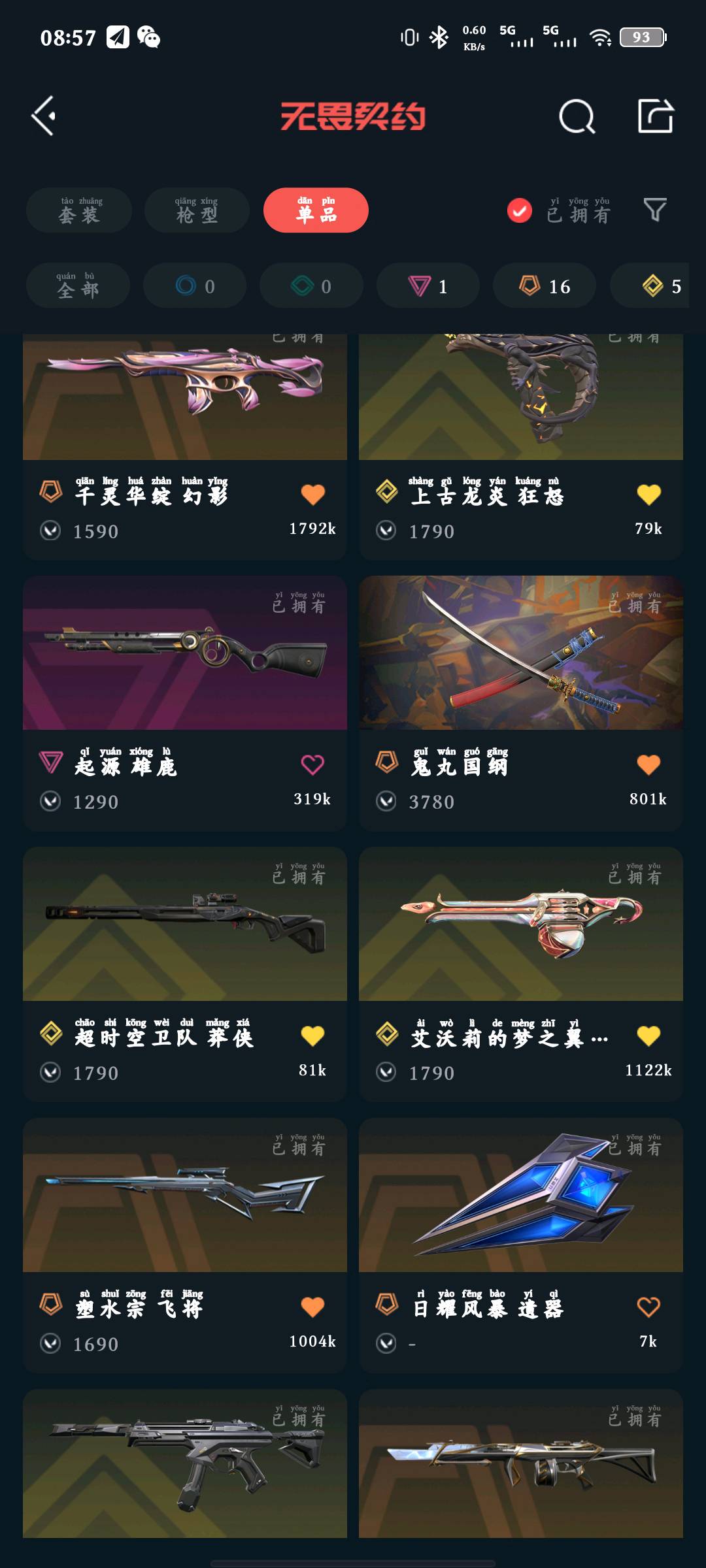
Task: Filter by the pink tier chip showing 1
Action: 428,286
